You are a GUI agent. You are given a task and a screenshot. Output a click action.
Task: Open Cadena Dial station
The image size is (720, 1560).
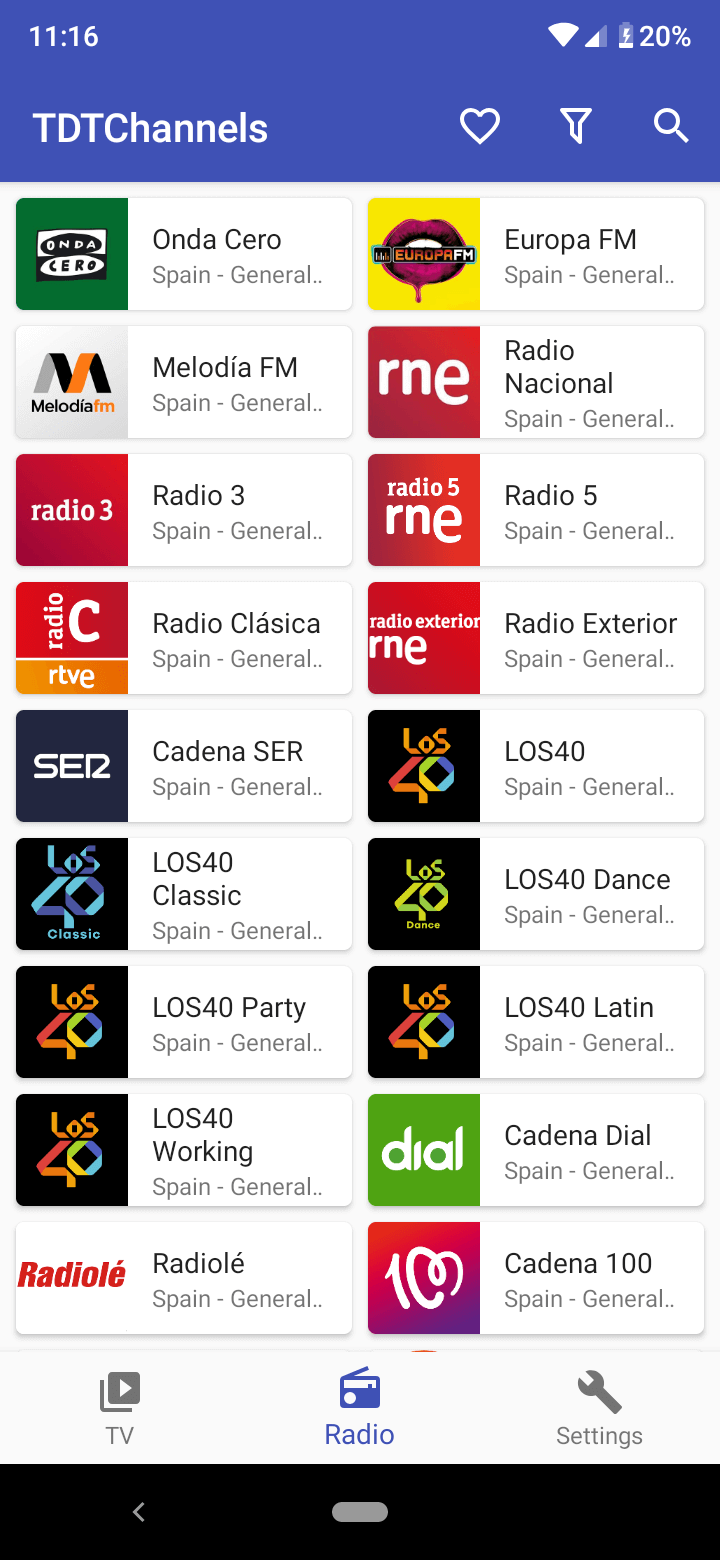tap(536, 1150)
